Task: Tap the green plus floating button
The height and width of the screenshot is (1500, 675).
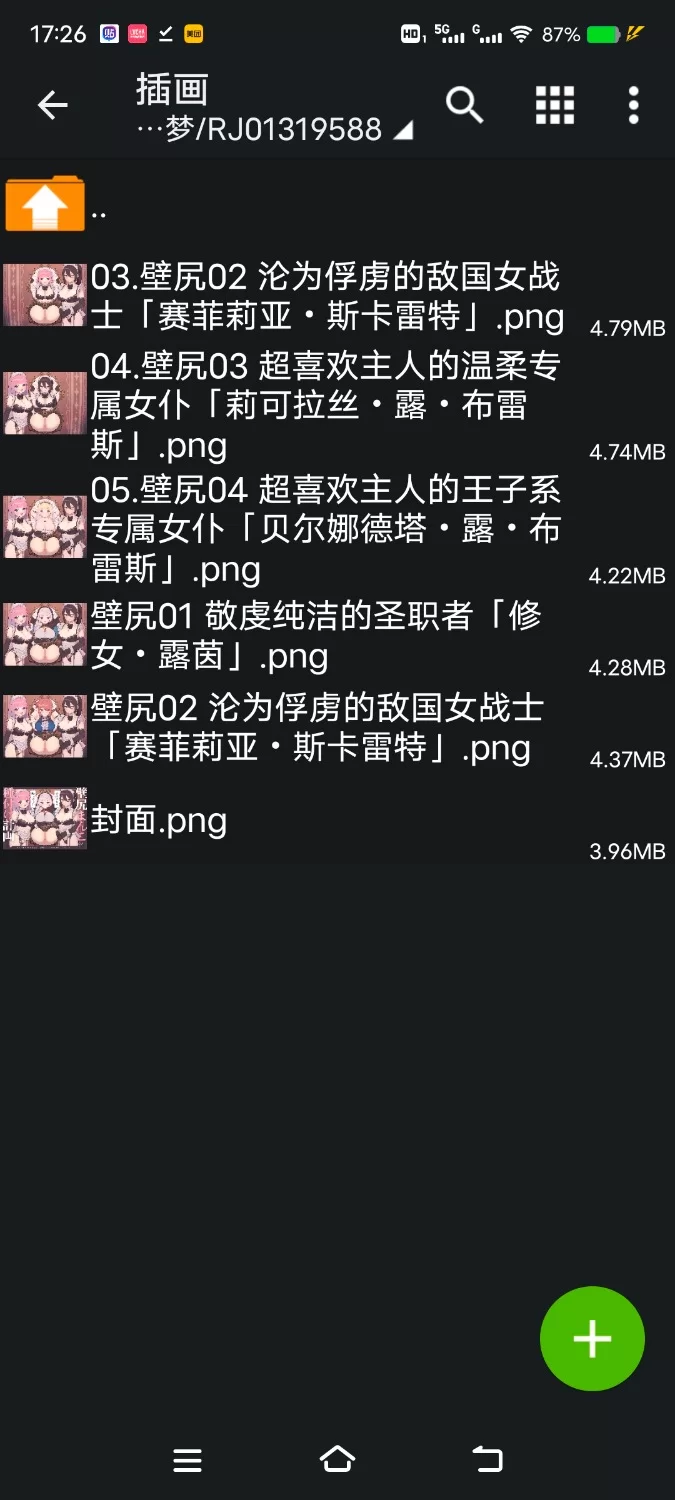Action: (592, 1338)
